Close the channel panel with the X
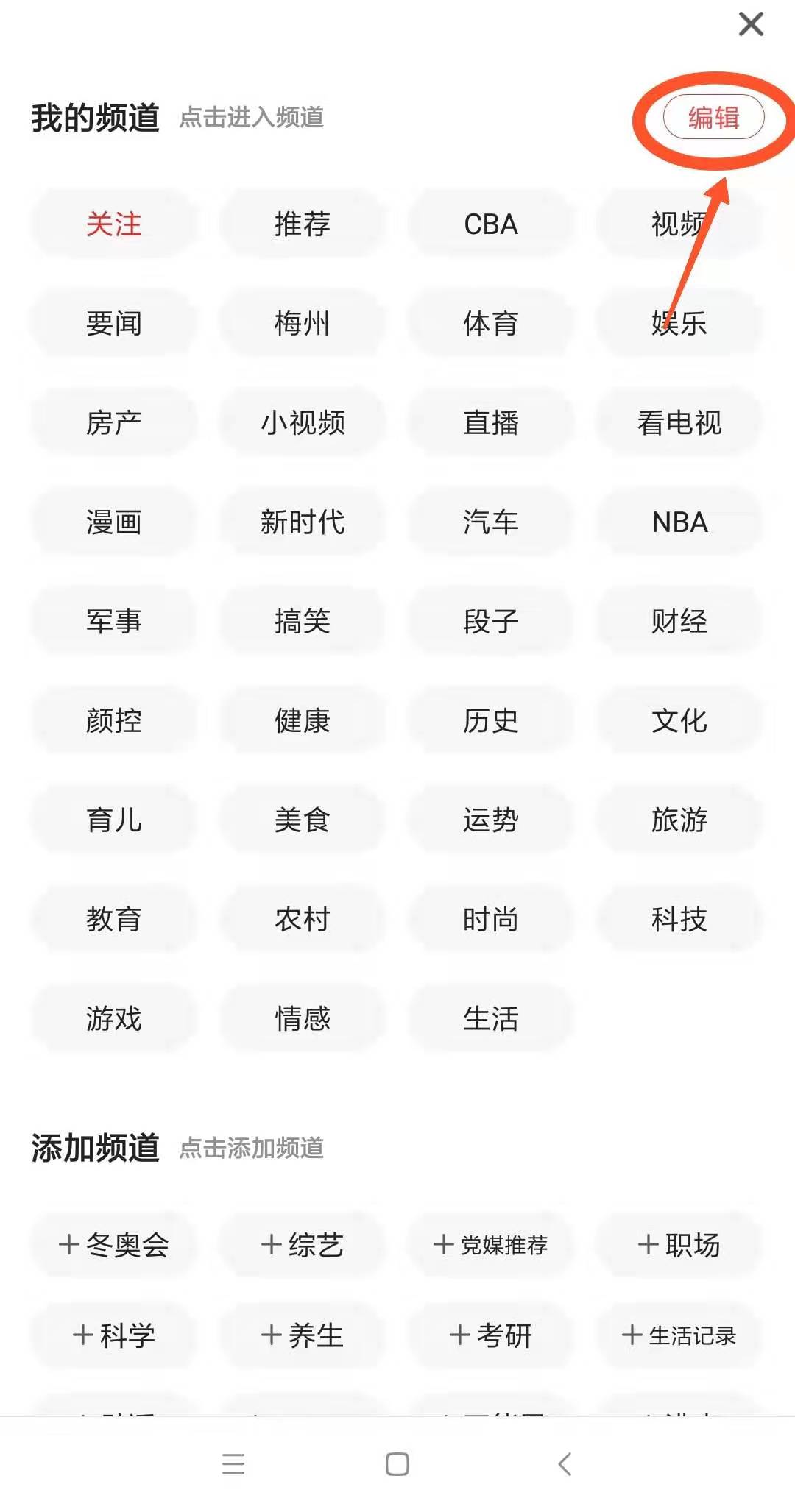 (750, 24)
